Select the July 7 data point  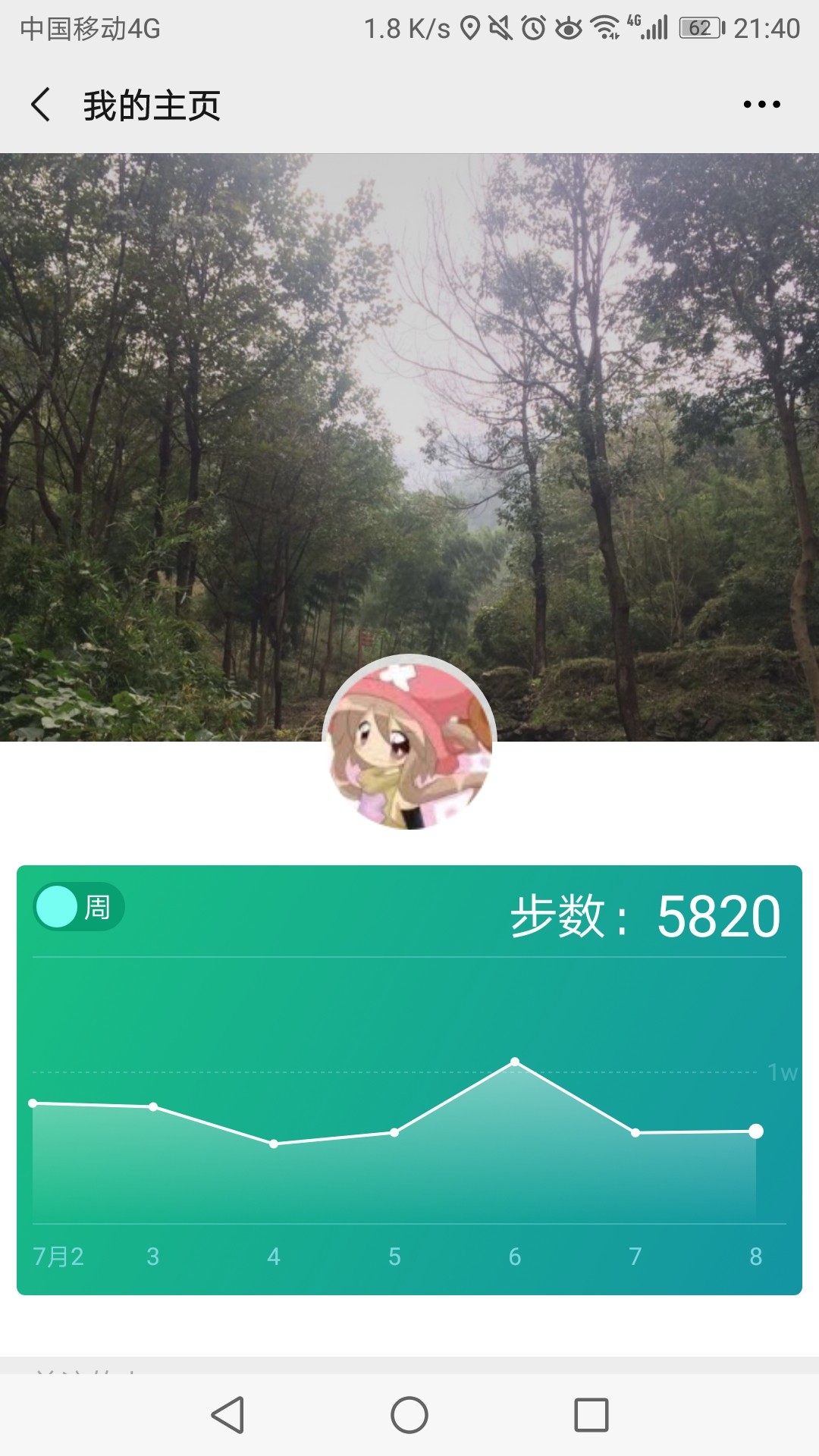click(x=635, y=1133)
